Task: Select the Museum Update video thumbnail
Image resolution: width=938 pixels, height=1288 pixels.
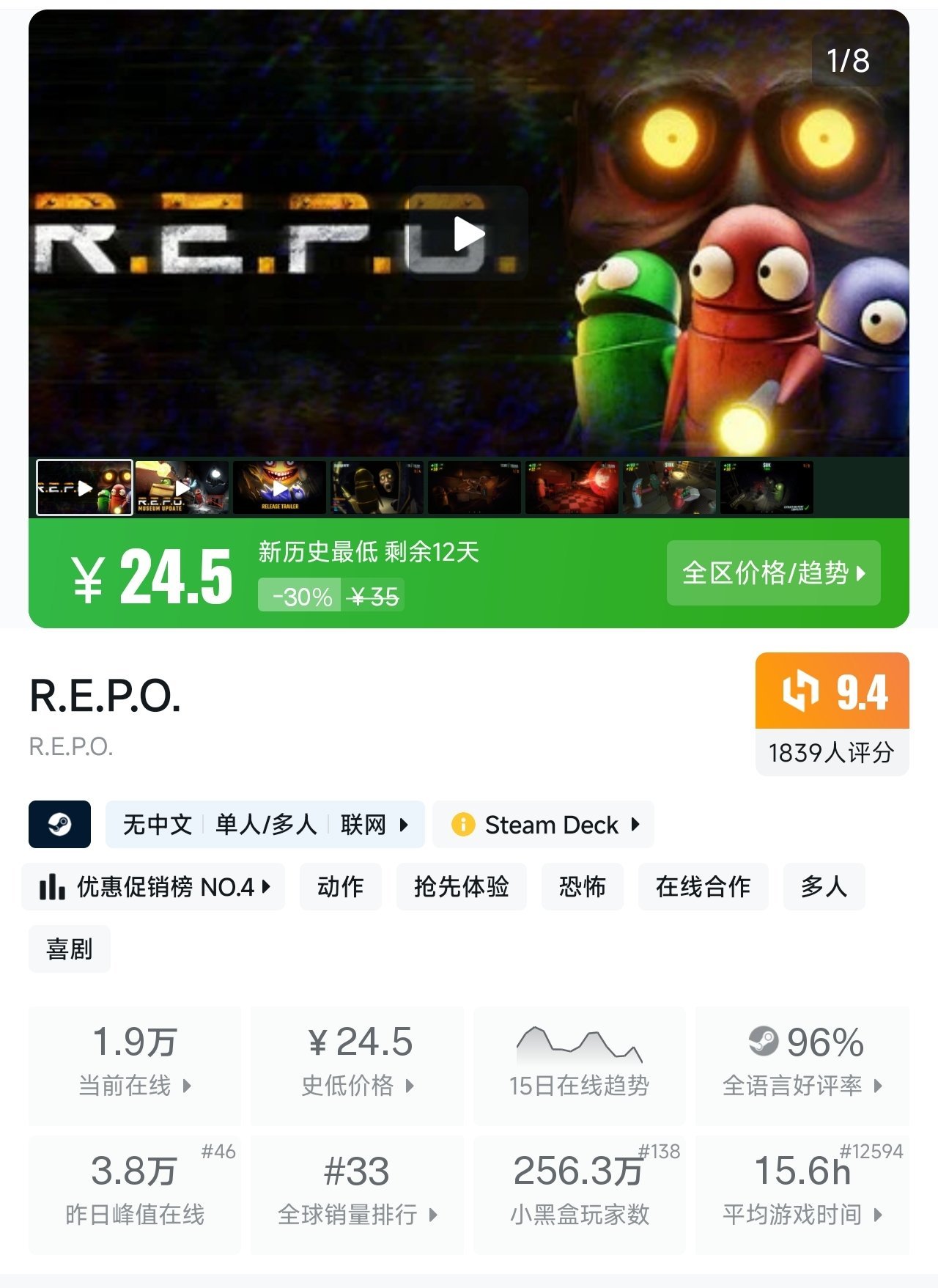Action: [182, 487]
